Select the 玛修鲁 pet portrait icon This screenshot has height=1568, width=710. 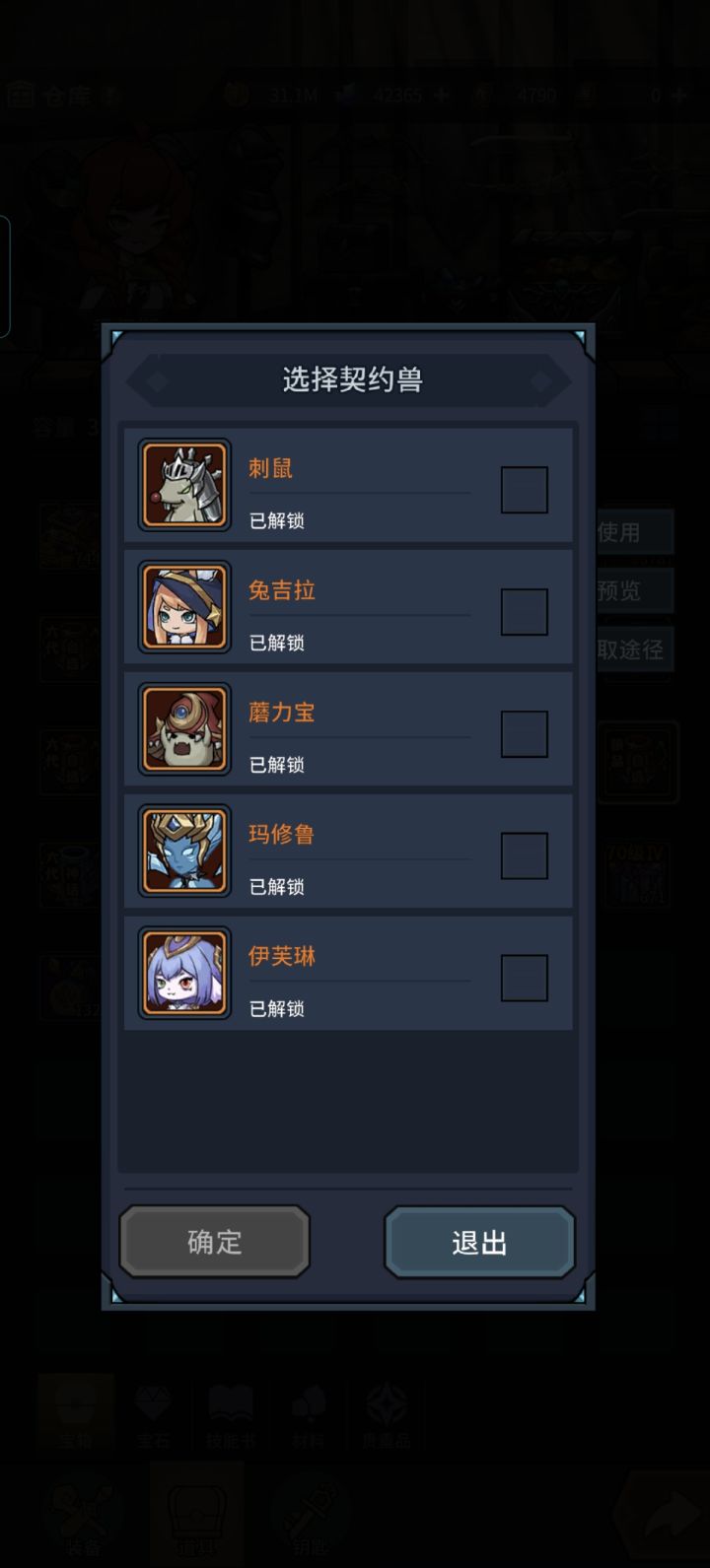click(x=183, y=850)
